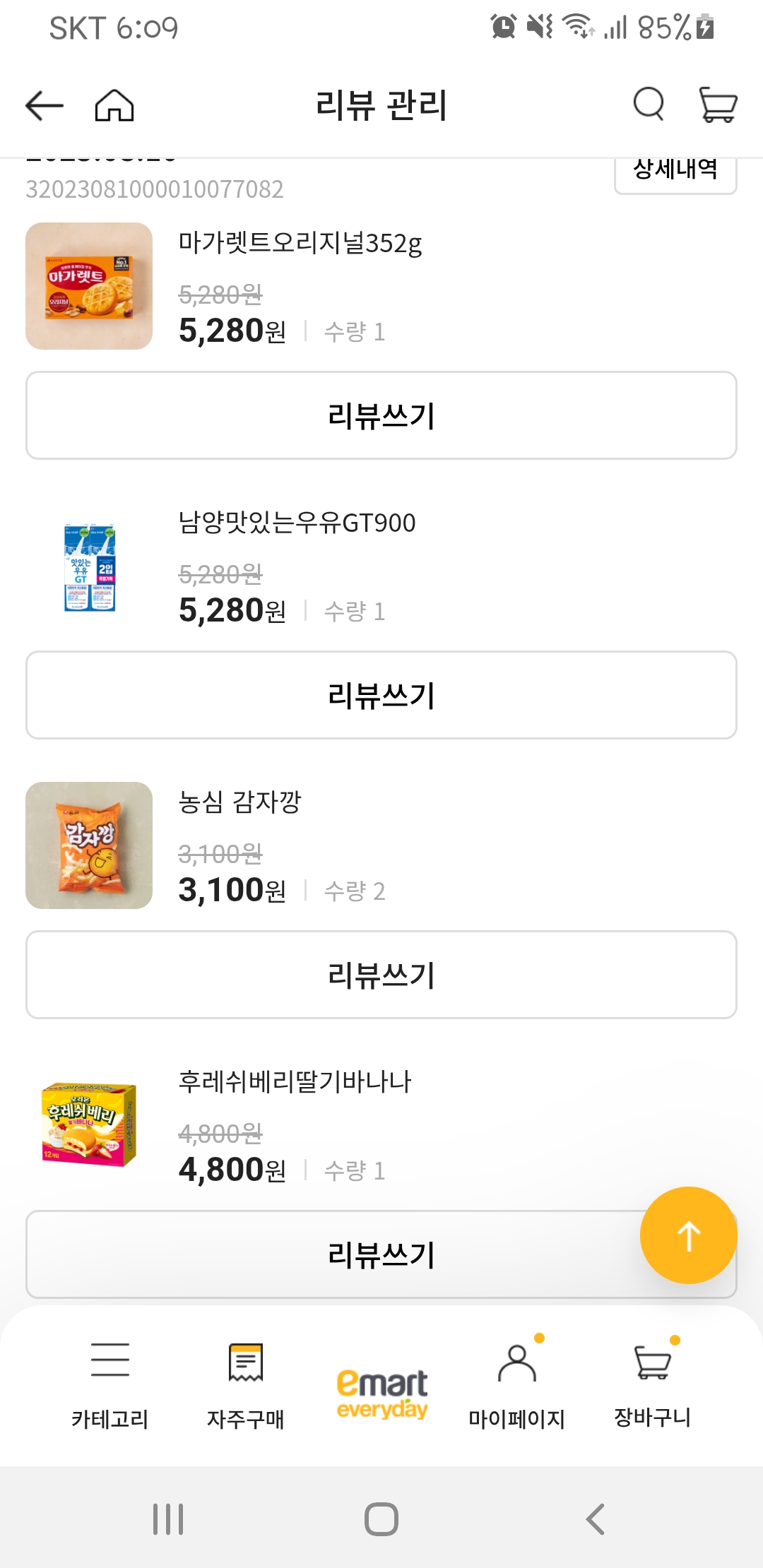Open search from the top bar
Viewport: 763px width, 1568px height.
point(649,105)
